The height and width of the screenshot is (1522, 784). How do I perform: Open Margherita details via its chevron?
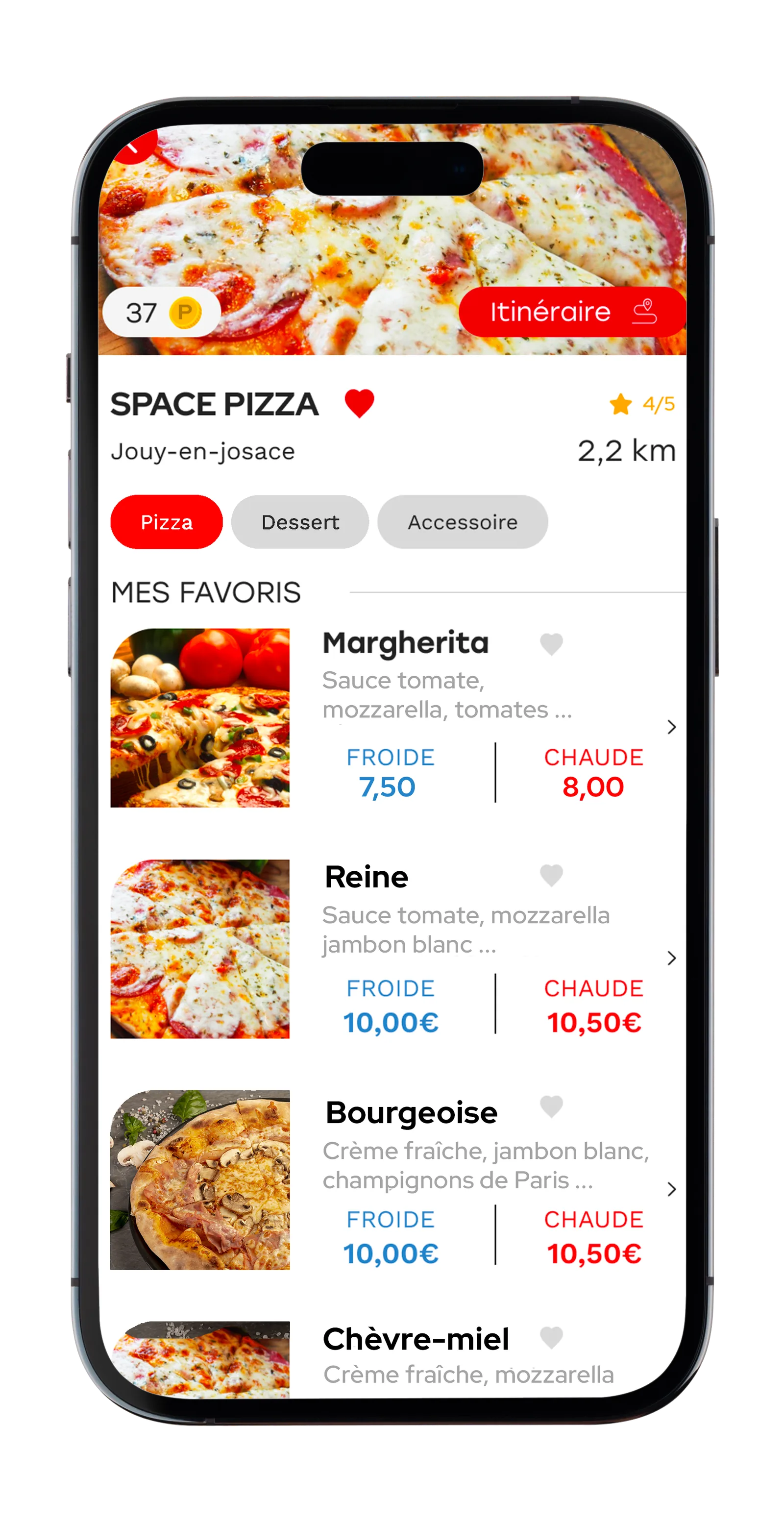coord(671,727)
